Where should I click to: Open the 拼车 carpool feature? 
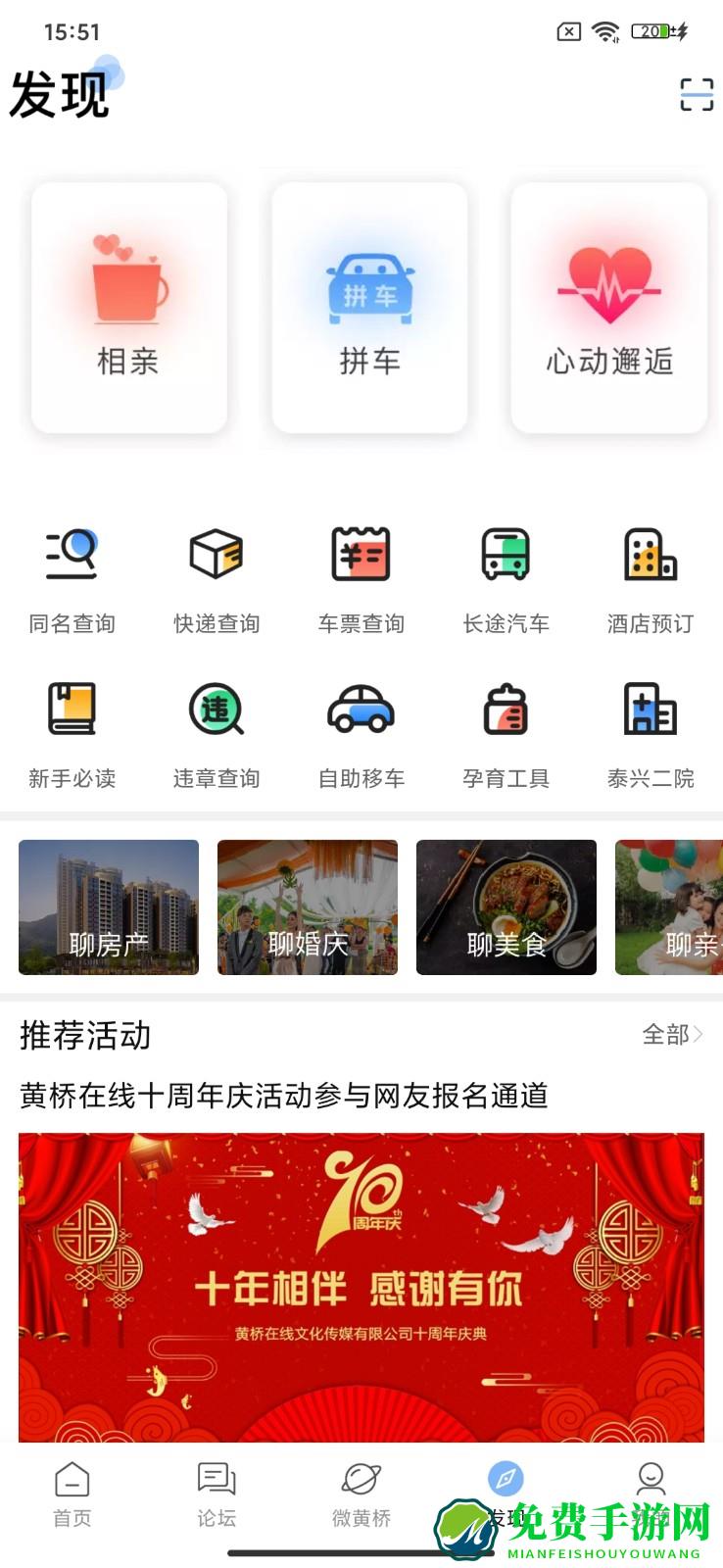(370, 307)
